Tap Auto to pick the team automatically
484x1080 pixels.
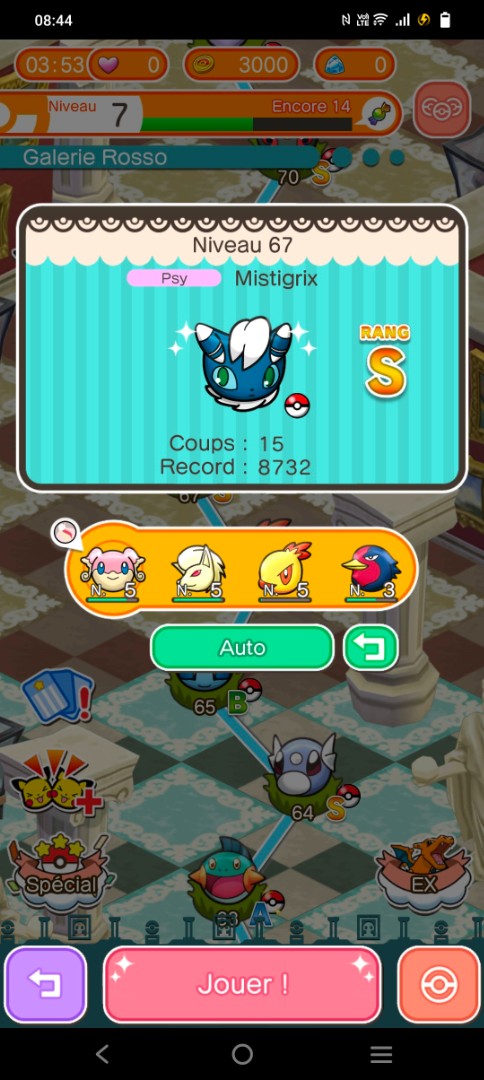(x=242, y=647)
